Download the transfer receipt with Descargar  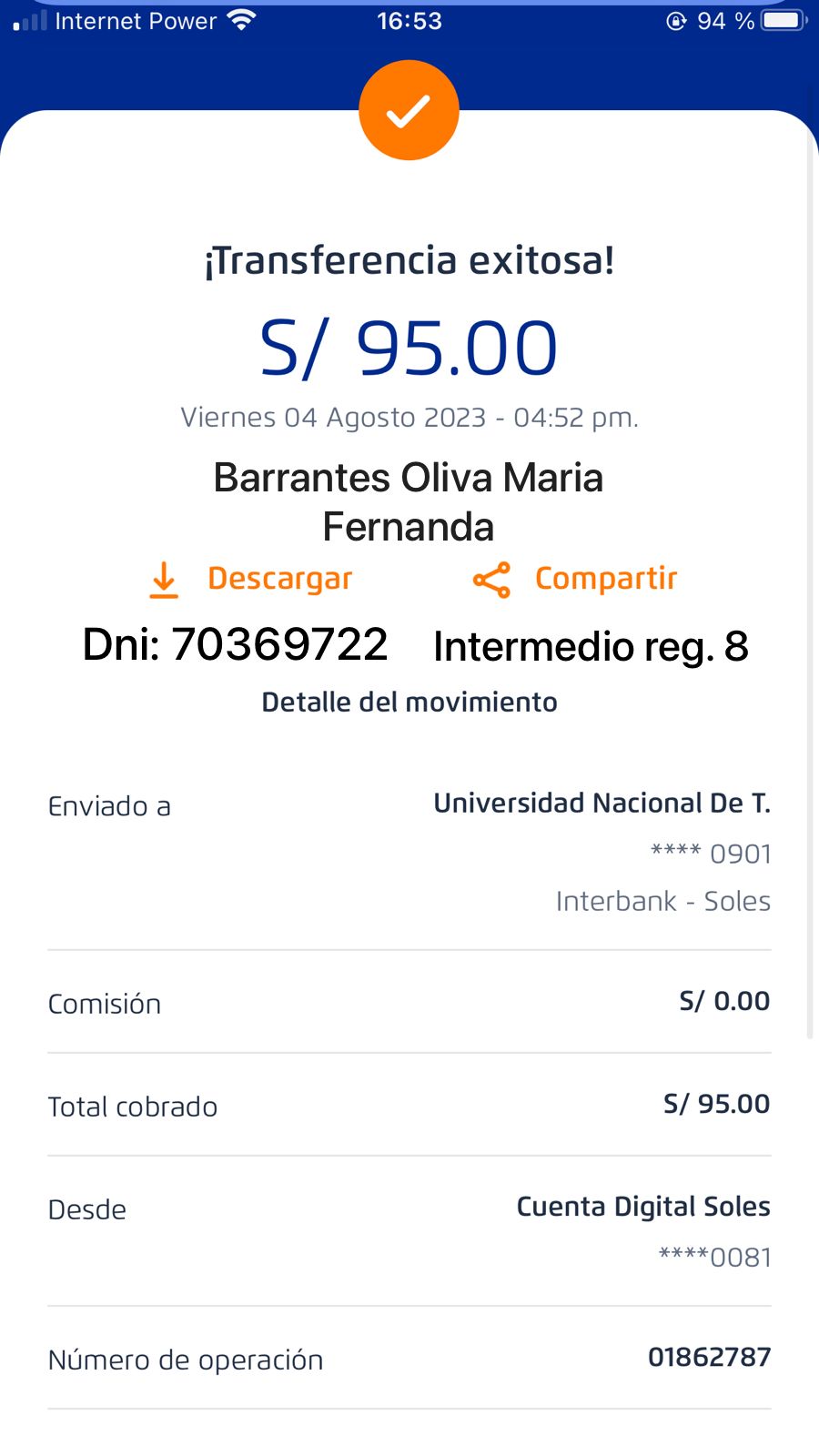(x=251, y=580)
